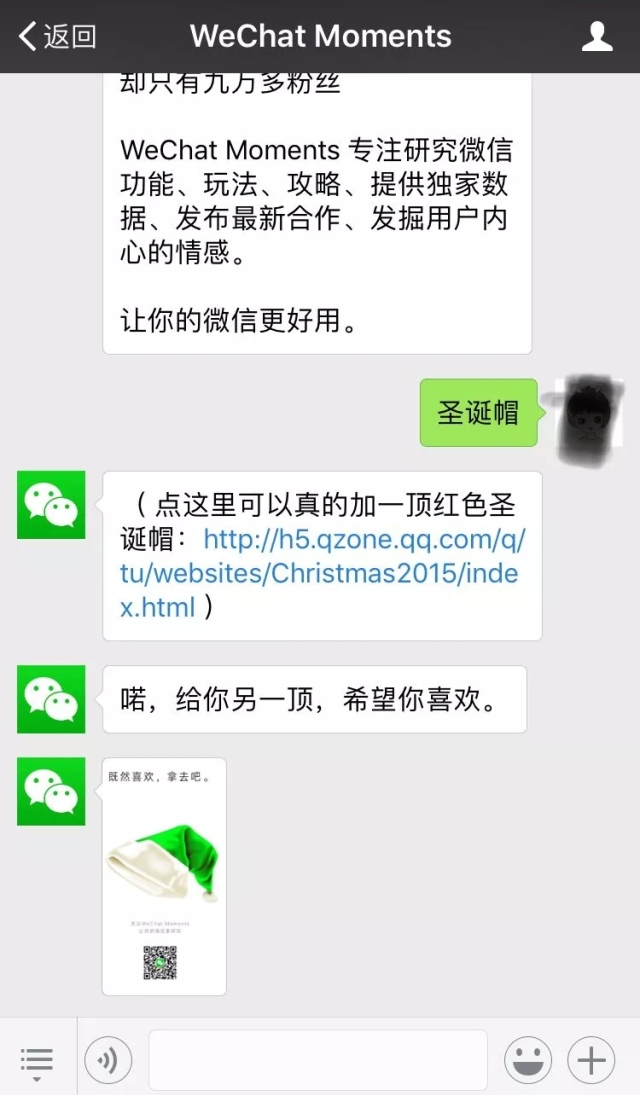Image resolution: width=640 pixels, height=1095 pixels.
Task: Switch to the account menu list icon
Action: click(x=37, y=1060)
